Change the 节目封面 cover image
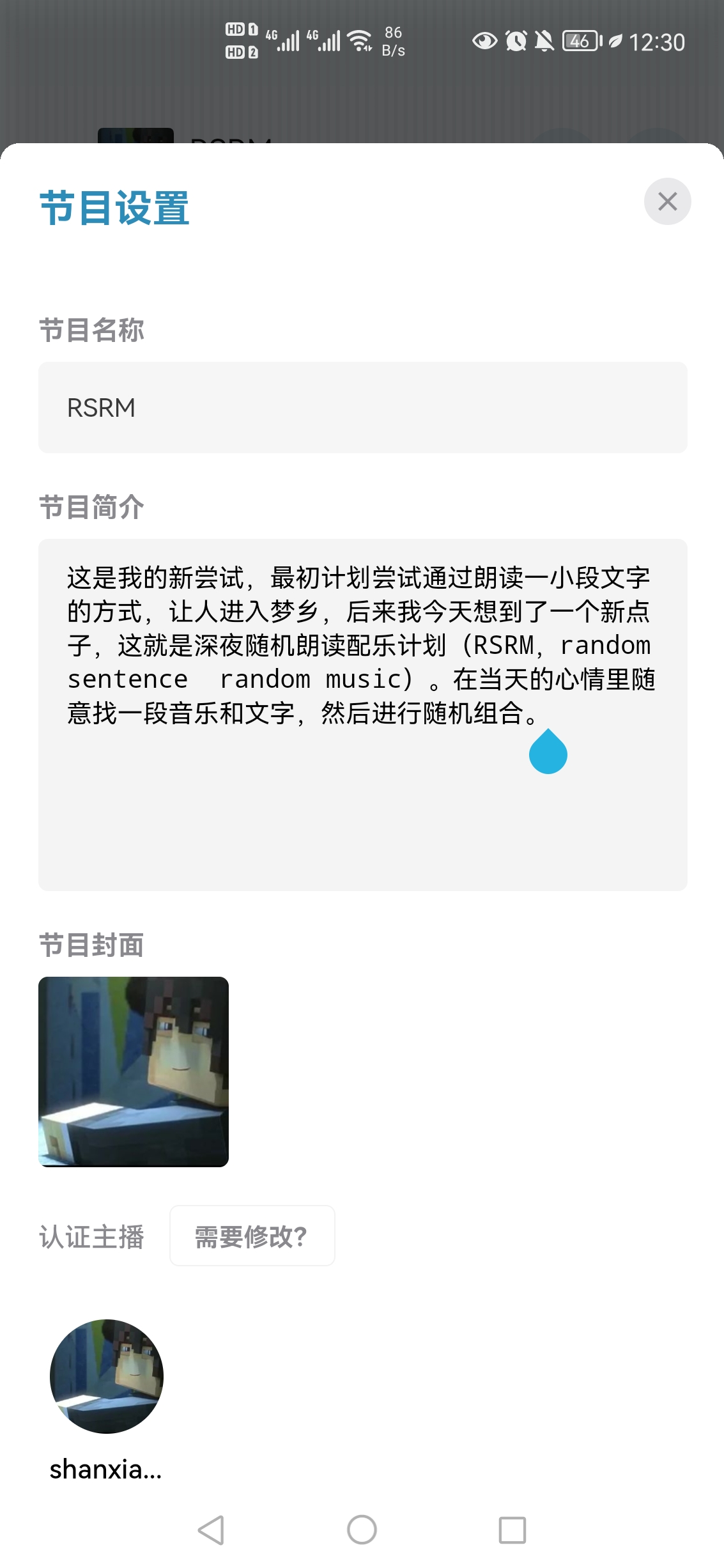 click(134, 1071)
